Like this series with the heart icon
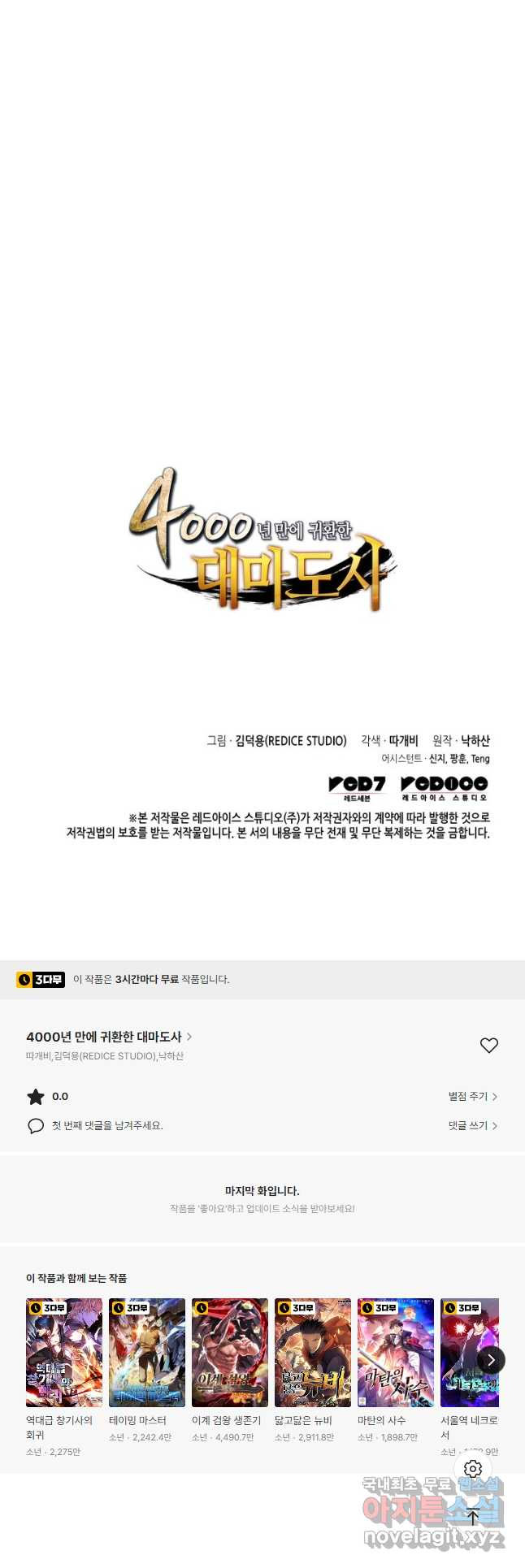The width and height of the screenshot is (525, 1568). [488, 1046]
